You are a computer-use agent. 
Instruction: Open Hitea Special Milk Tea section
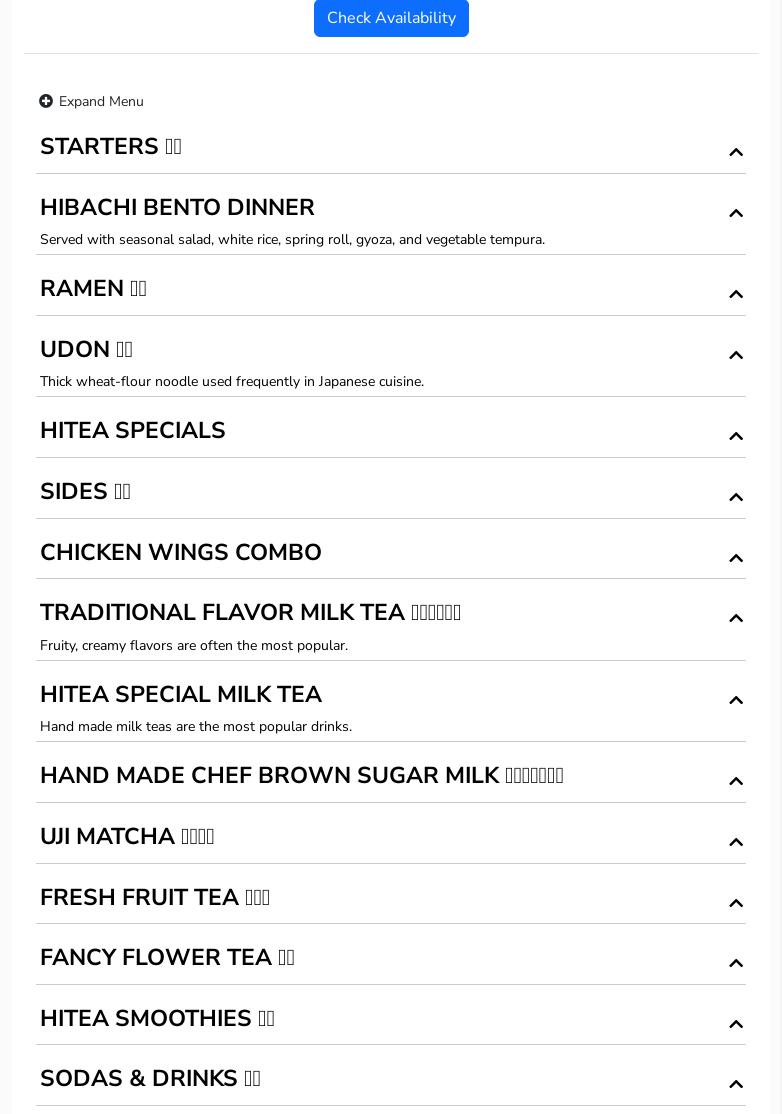click(390, 695)
